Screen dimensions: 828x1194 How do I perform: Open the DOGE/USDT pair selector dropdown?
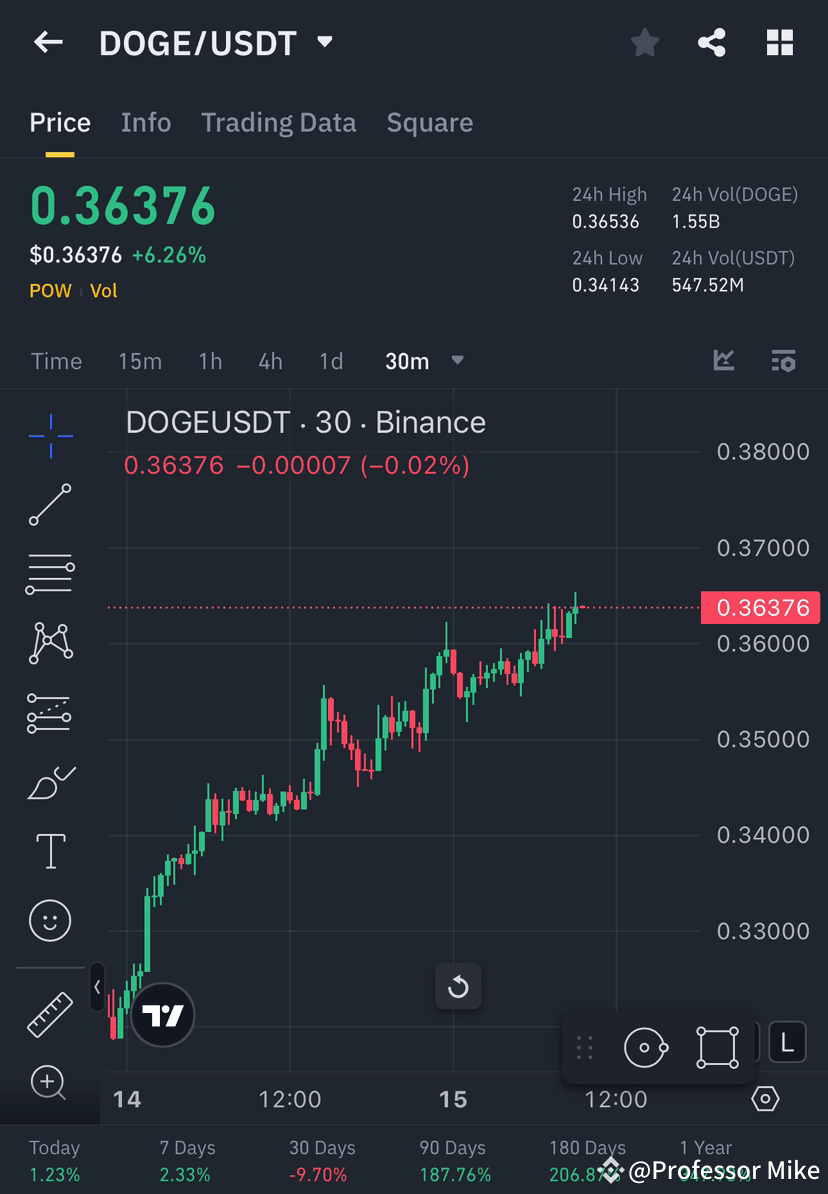pos(324,42)
